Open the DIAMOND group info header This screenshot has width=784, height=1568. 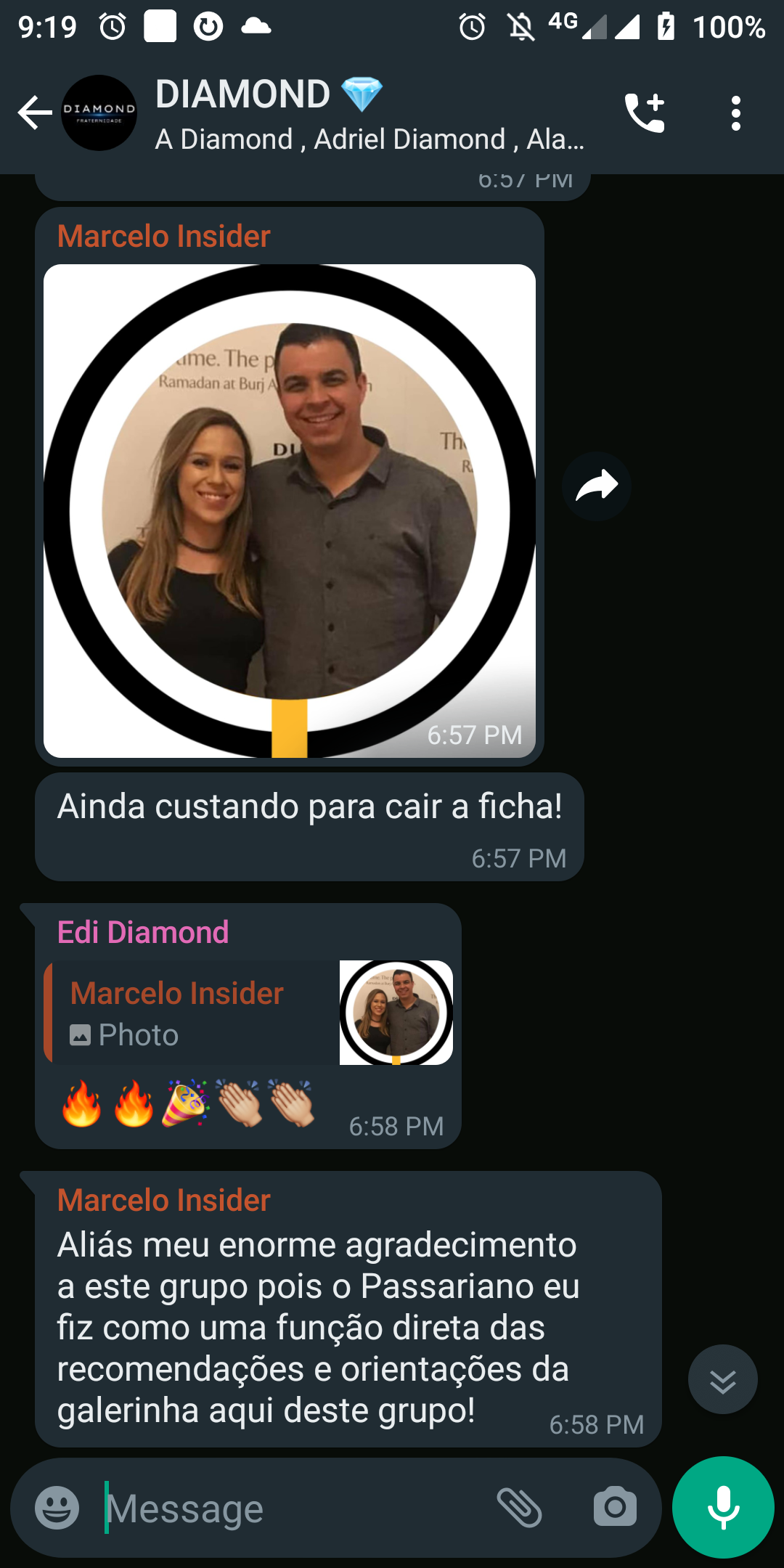pyautogui.click(x=269, y=94)
